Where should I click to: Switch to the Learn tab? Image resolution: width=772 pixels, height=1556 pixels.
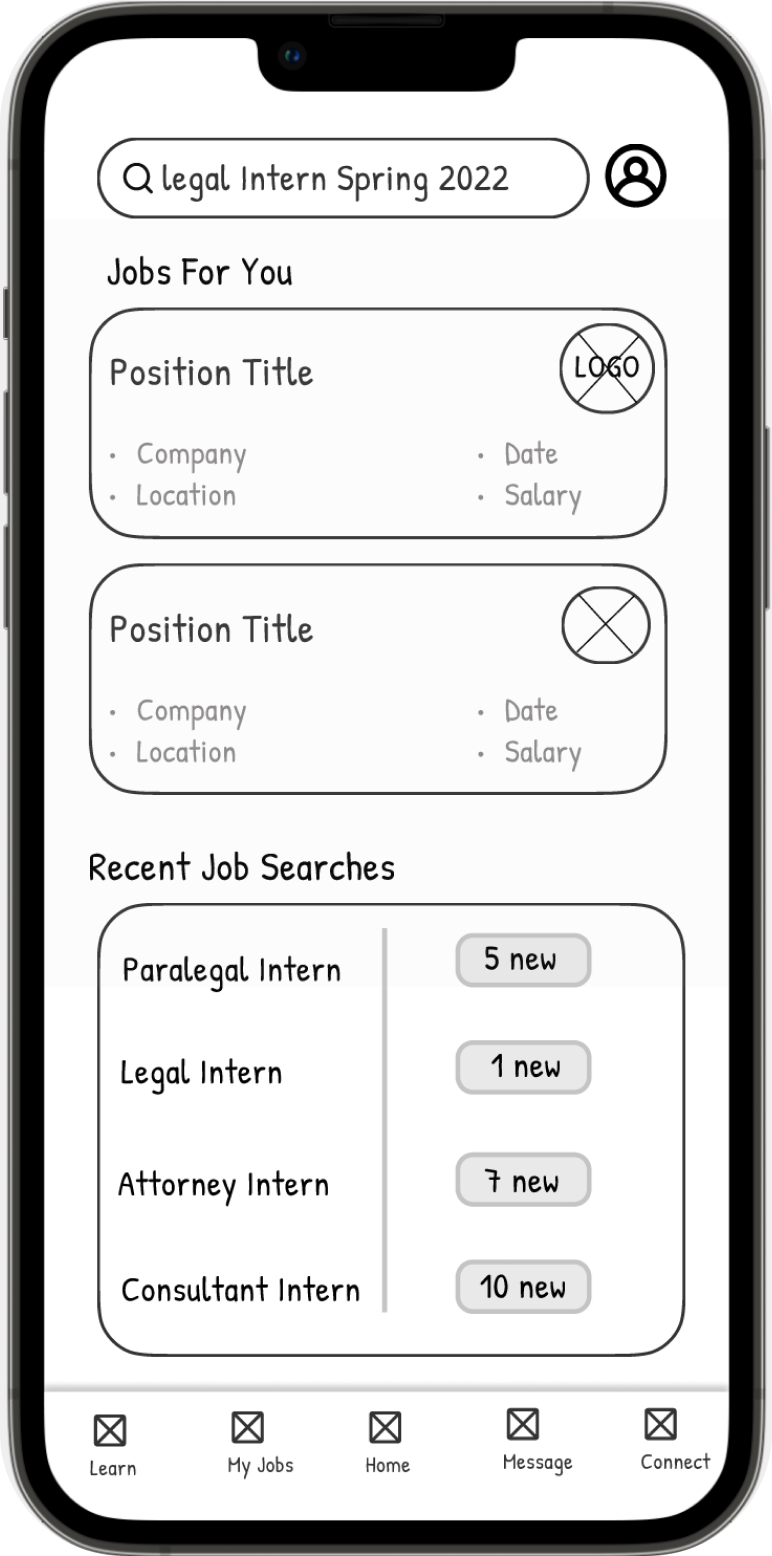pos(112,1445)
